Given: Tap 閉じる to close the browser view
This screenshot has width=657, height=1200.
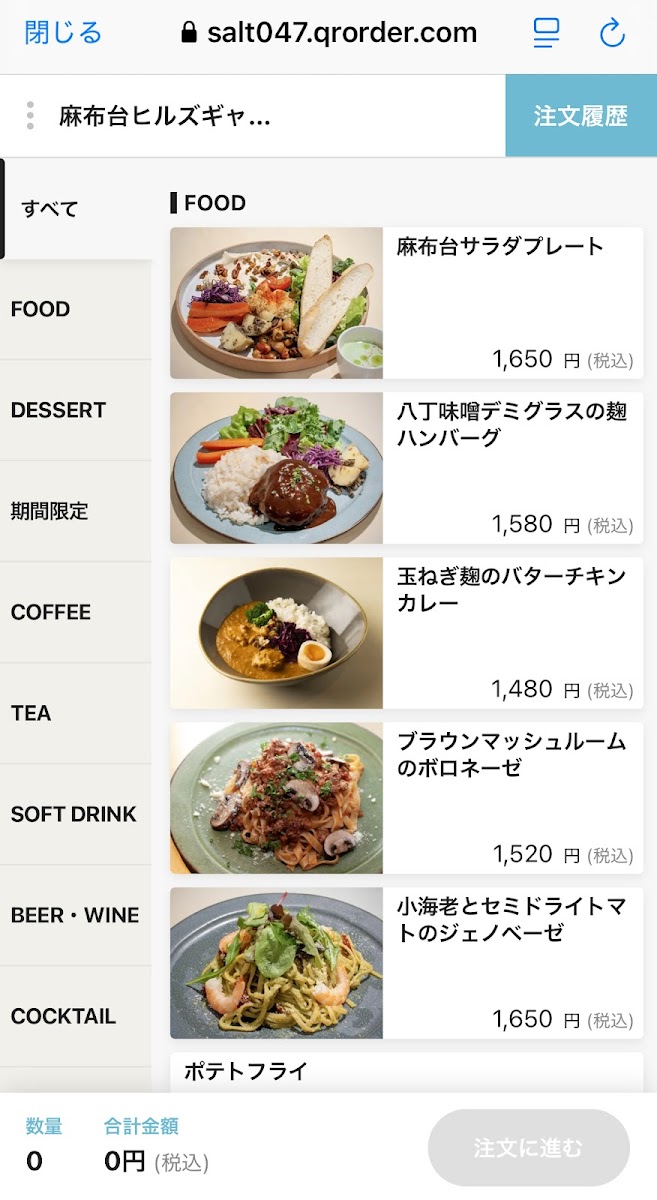Looking at the screenshot, I should click(x=63, y=33).
